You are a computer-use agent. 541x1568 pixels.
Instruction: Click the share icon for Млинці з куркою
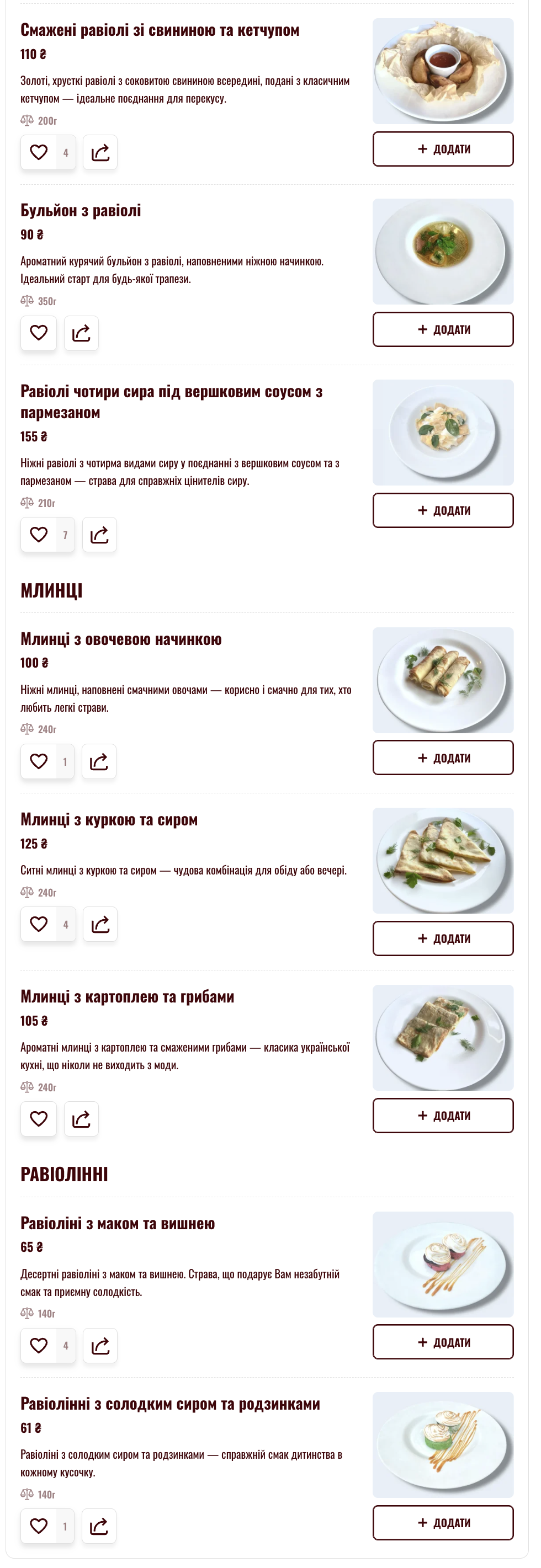point(100,924)
